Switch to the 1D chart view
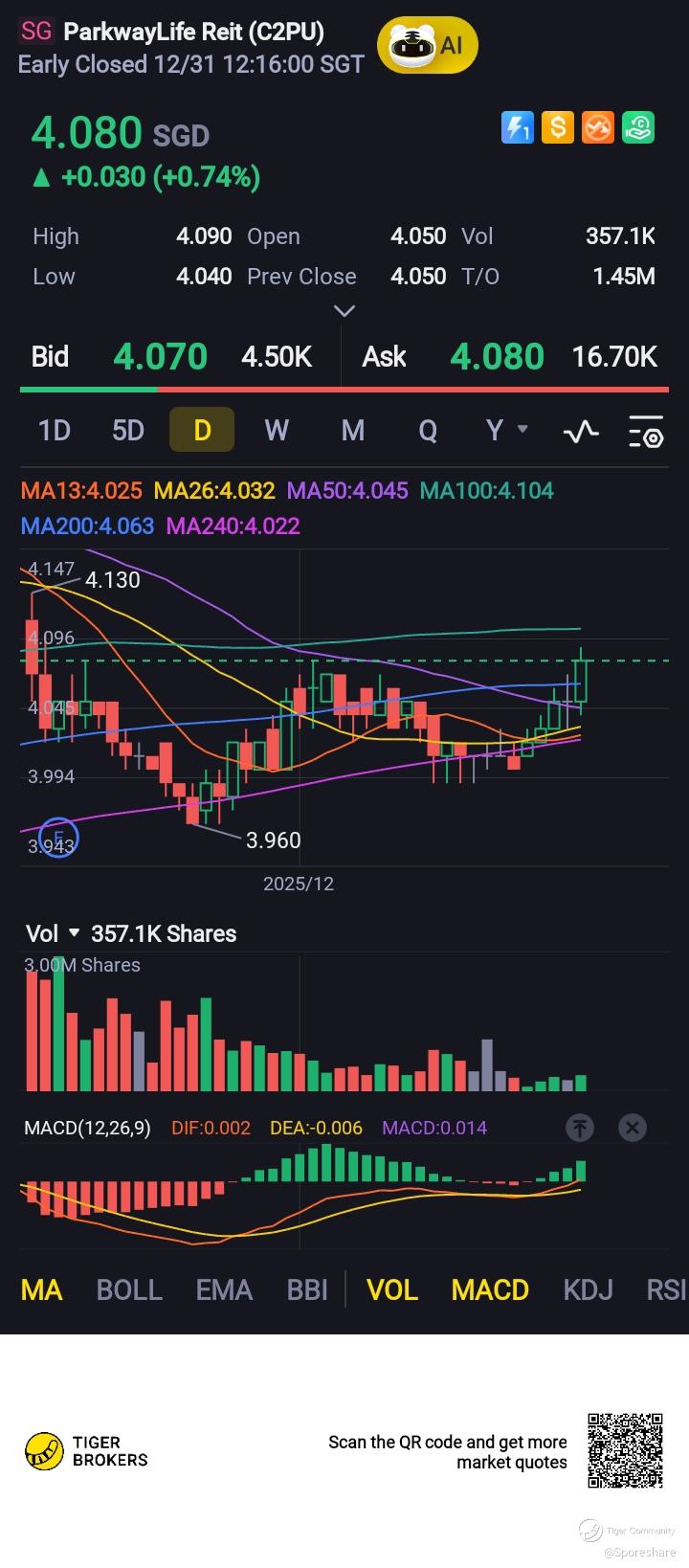This screenshot has width=689, height=1568. (x=55, y=430)
